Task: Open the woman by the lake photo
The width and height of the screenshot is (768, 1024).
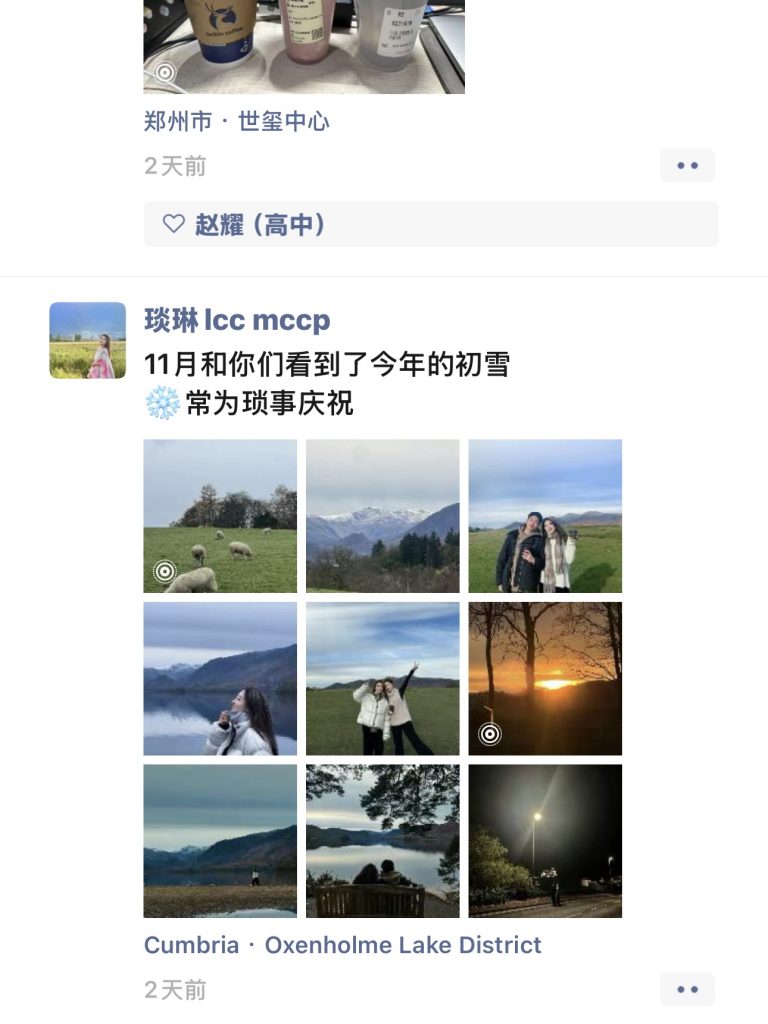Action: point(220,678)
